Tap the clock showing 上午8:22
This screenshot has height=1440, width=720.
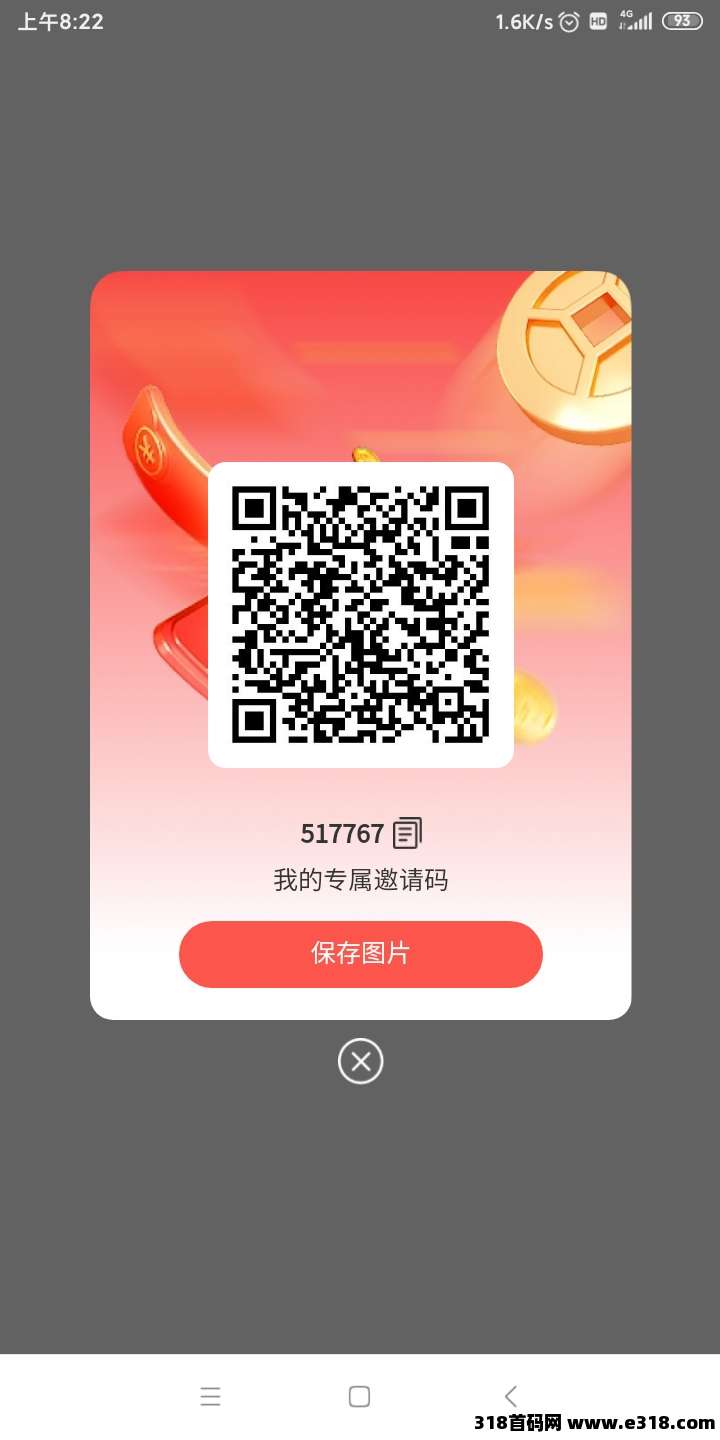(x=60, y=20)
